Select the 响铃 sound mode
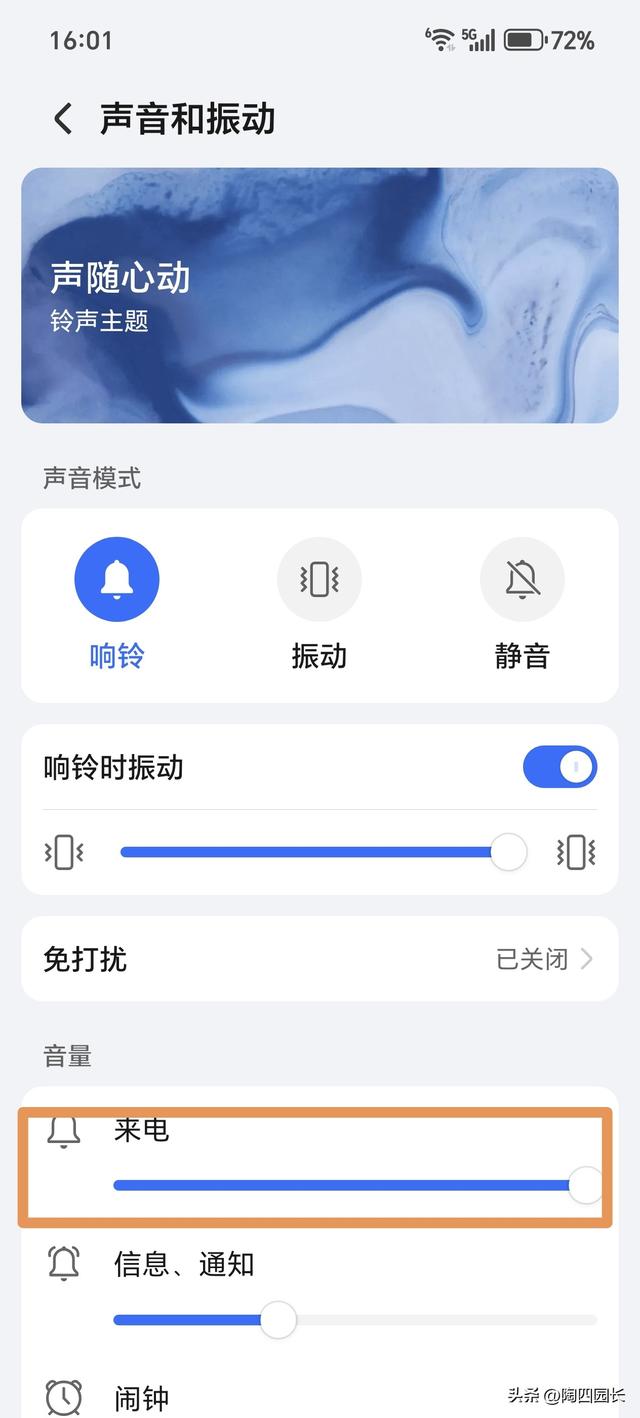640x1418 pixels. click(117, 580)
